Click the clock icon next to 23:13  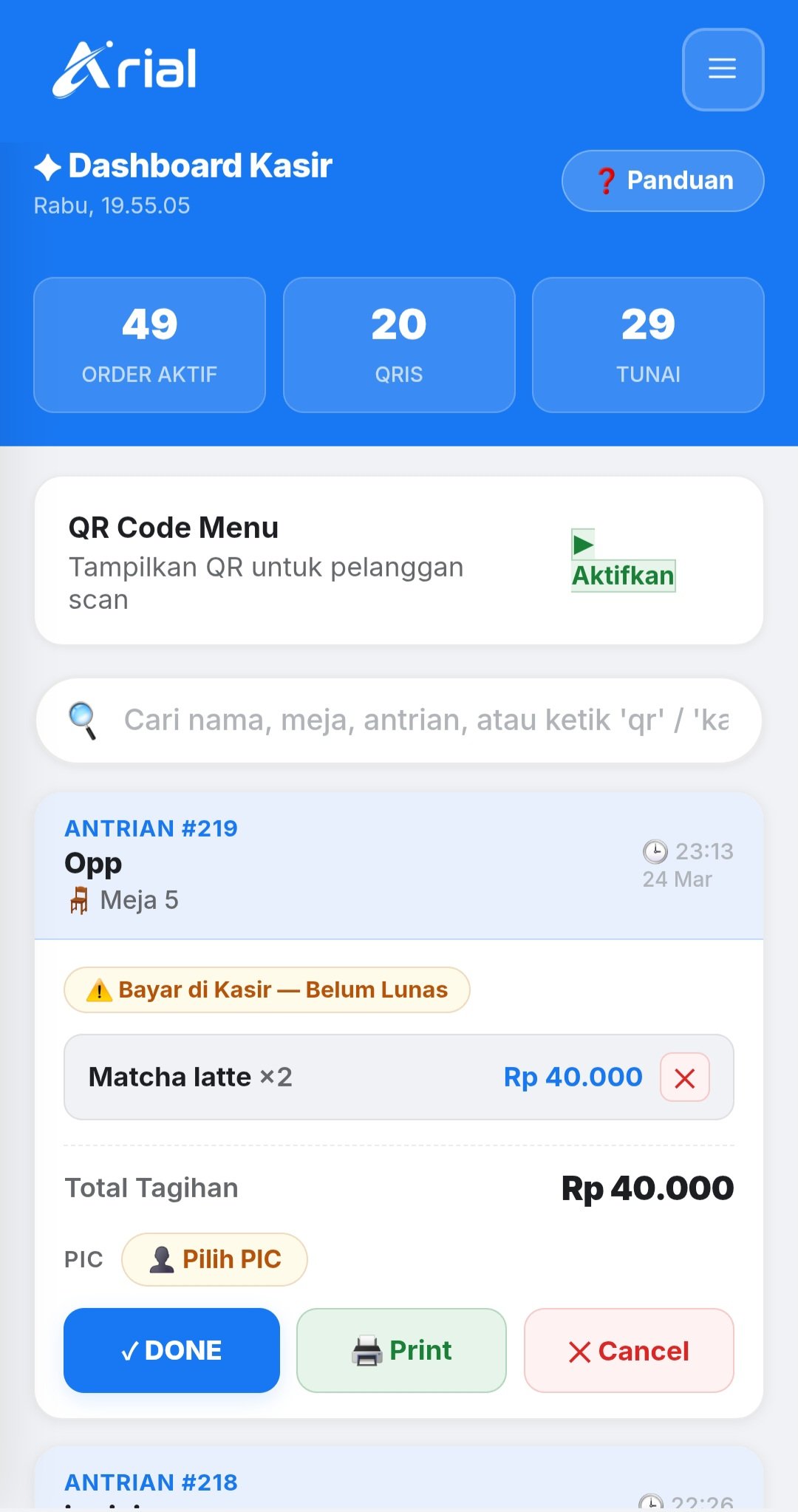653,851
